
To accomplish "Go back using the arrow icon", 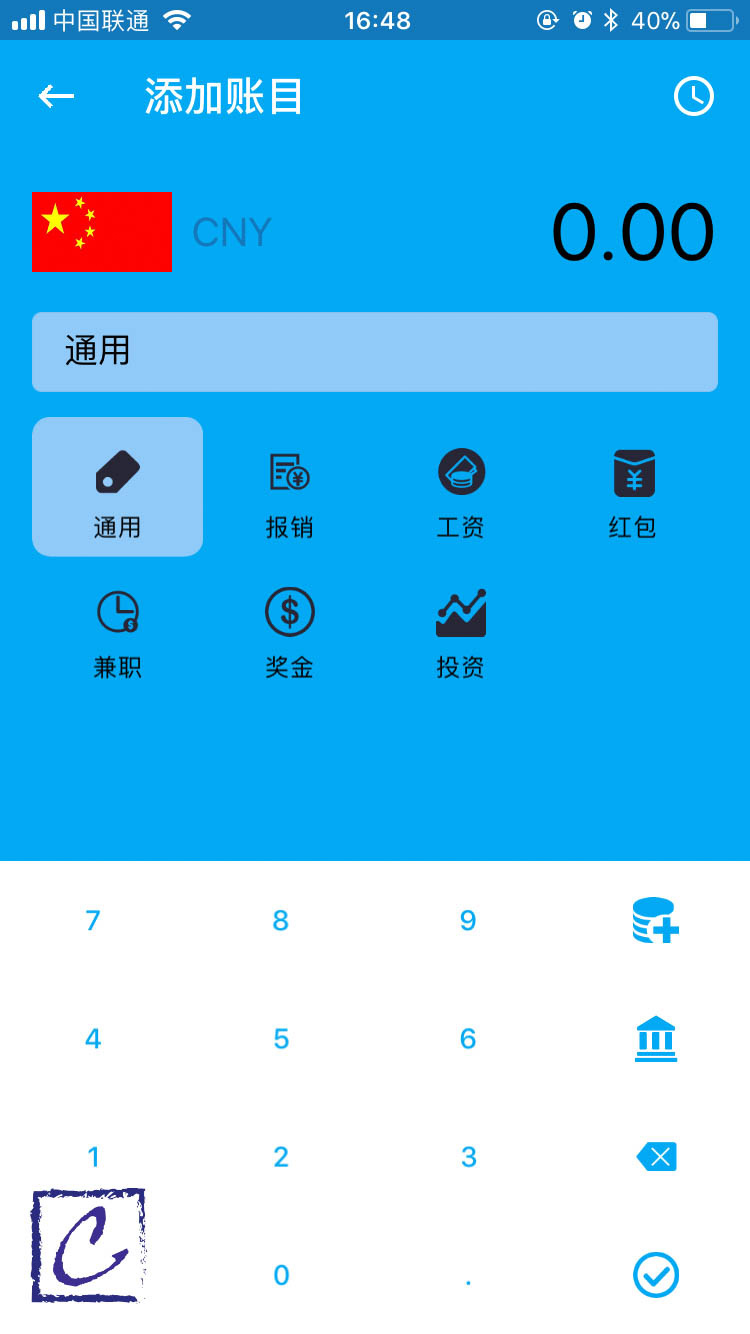I will click(x=57, y=96).
